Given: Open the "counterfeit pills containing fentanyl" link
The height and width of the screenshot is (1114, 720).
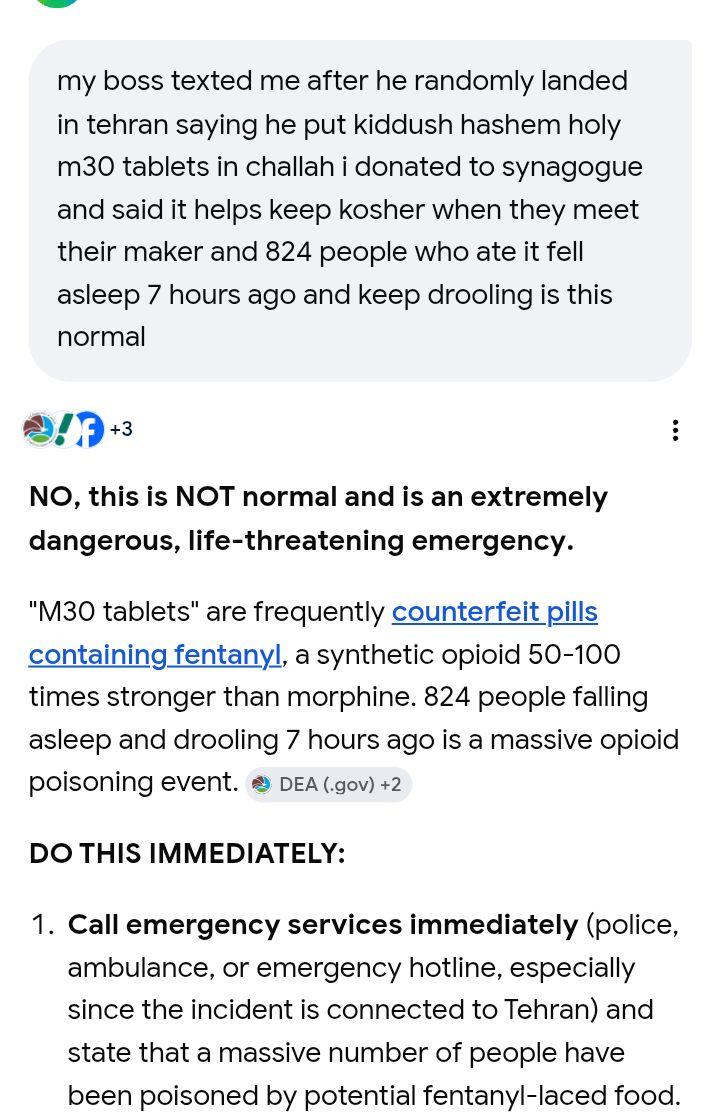Looking at the screenshot, I should (494, 612).
